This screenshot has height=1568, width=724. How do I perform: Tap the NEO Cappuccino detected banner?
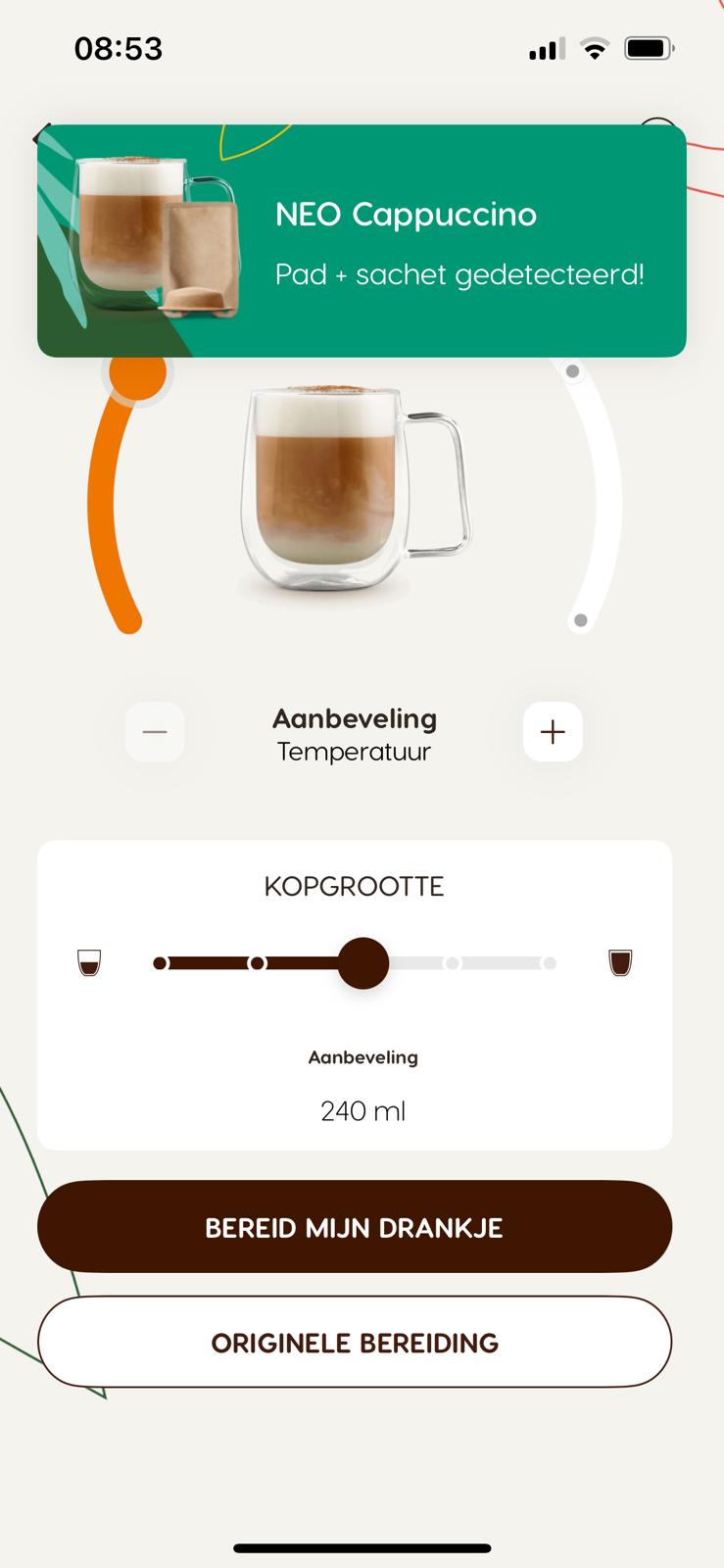click(362, 241)
